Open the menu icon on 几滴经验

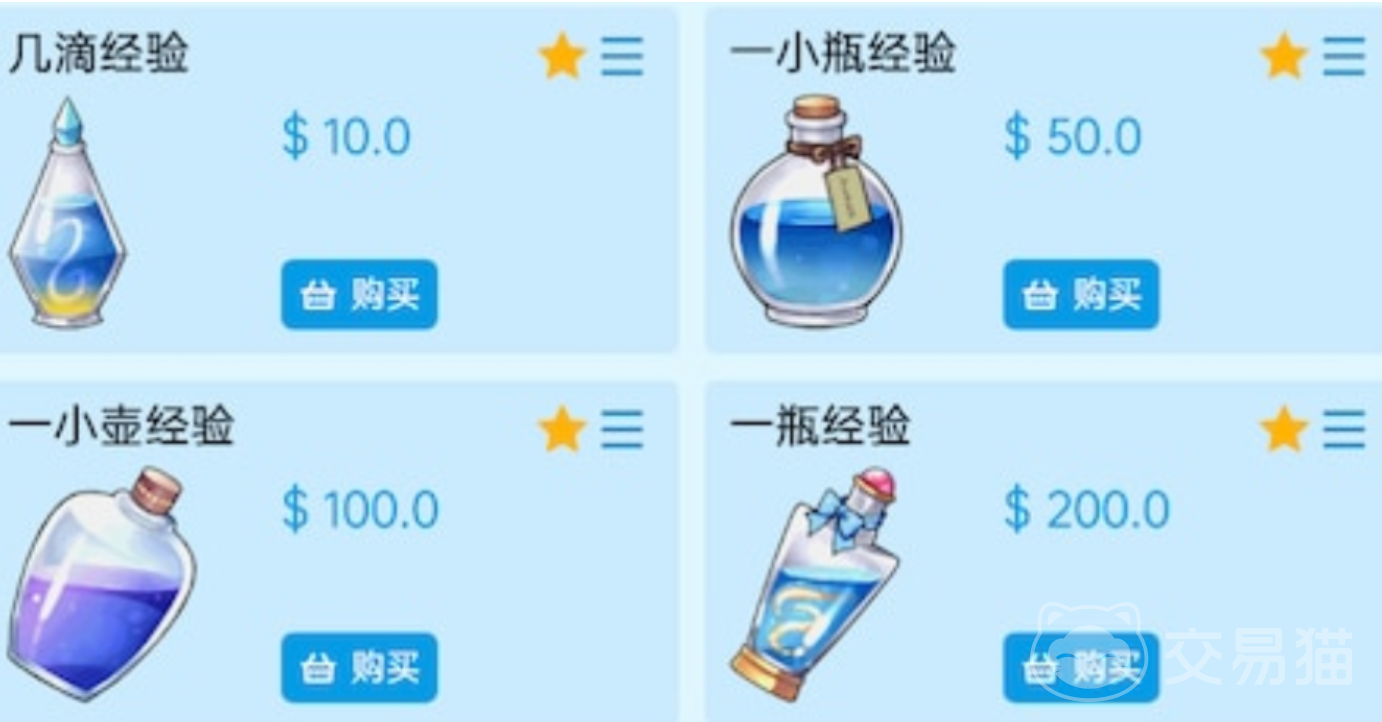(x=622, y=57)
